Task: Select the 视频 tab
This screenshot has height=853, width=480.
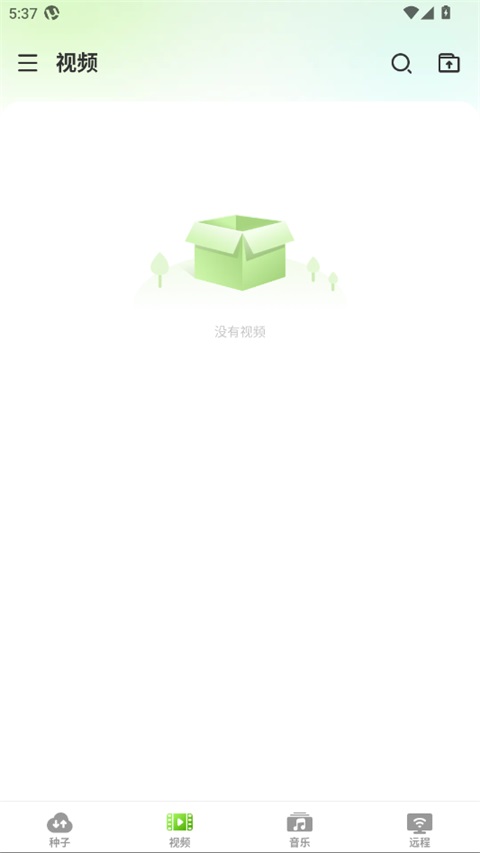Action: (x=180, y=829)
